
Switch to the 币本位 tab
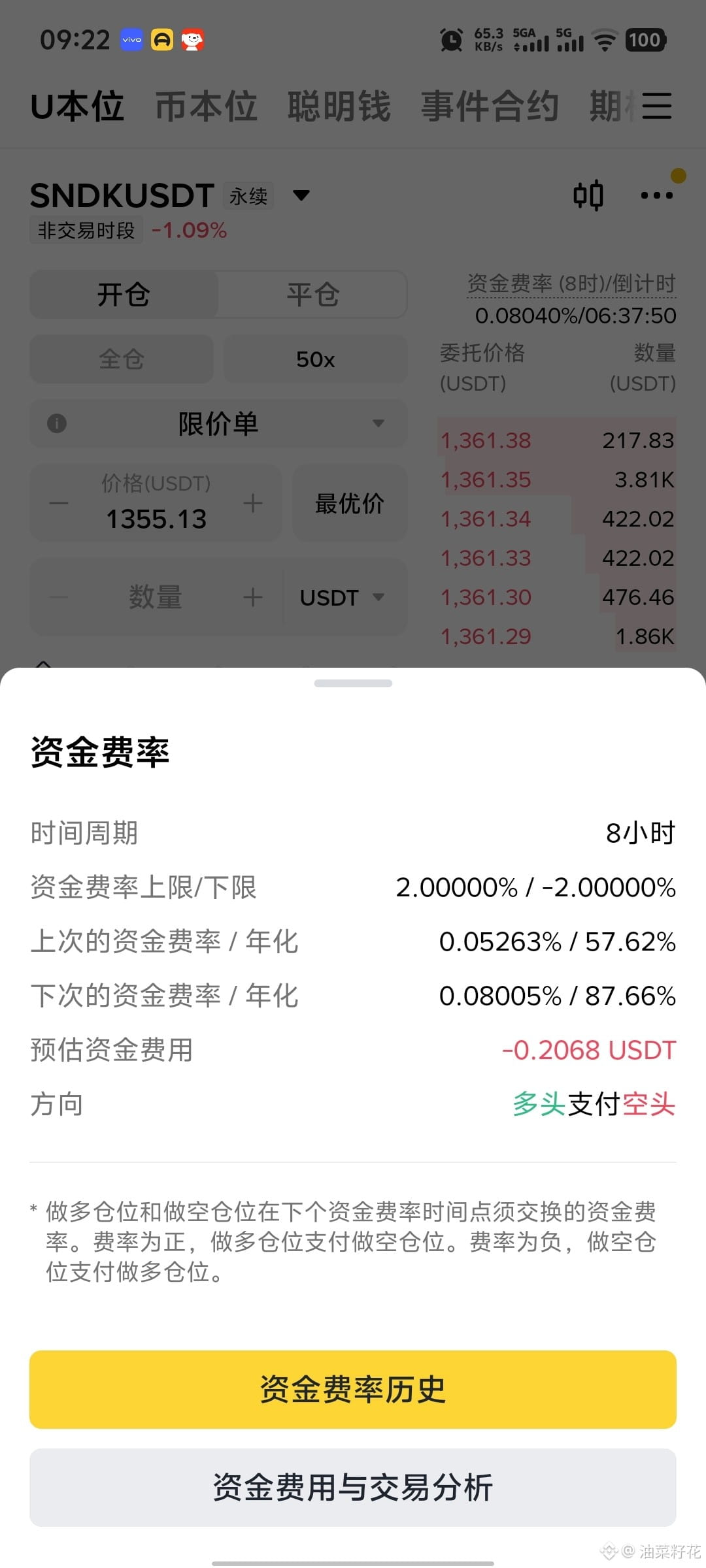(x=206, y=106)
